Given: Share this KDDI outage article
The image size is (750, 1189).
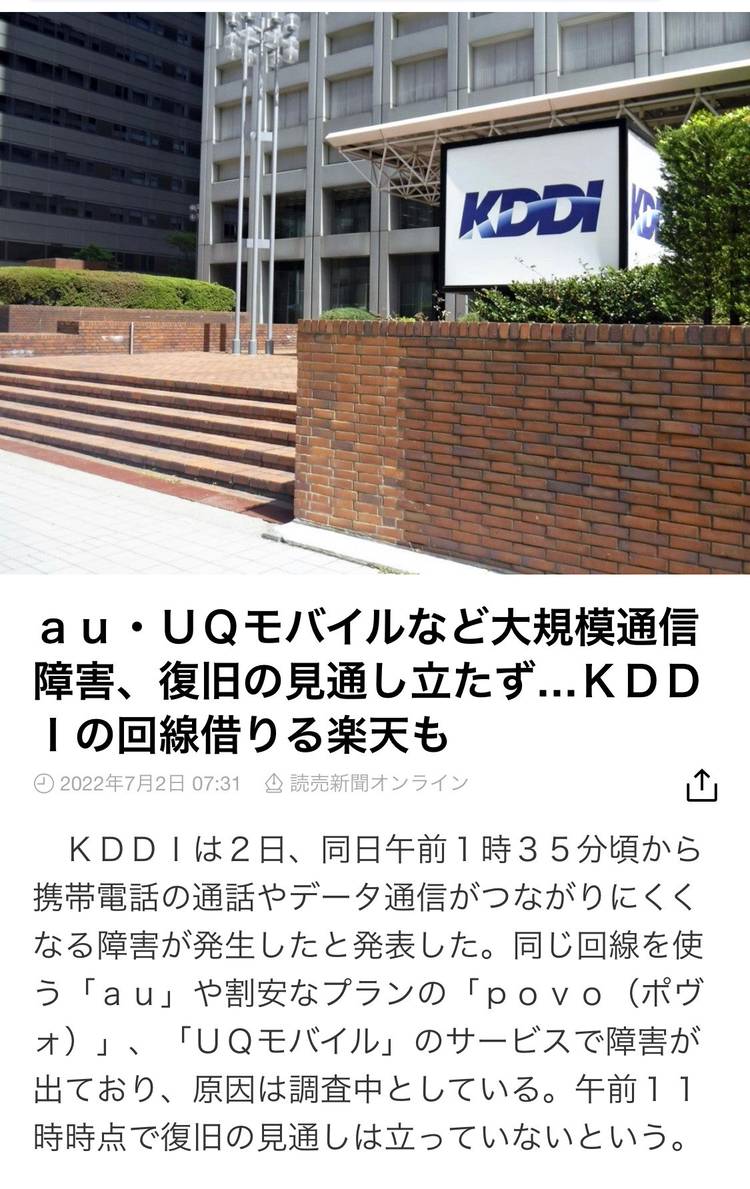Looking at the screenshot, I should 702,785.
